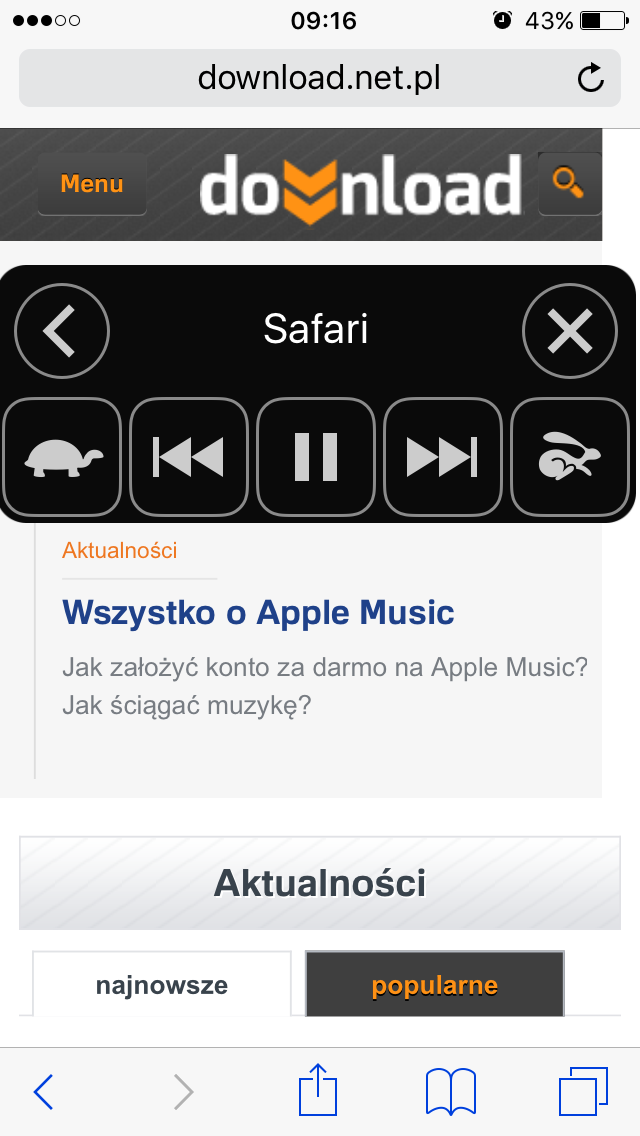Close the Speak Screen controller
The height and width of the screenshot is (1136, 640).
pyautogui.click(x=570, y=331)
